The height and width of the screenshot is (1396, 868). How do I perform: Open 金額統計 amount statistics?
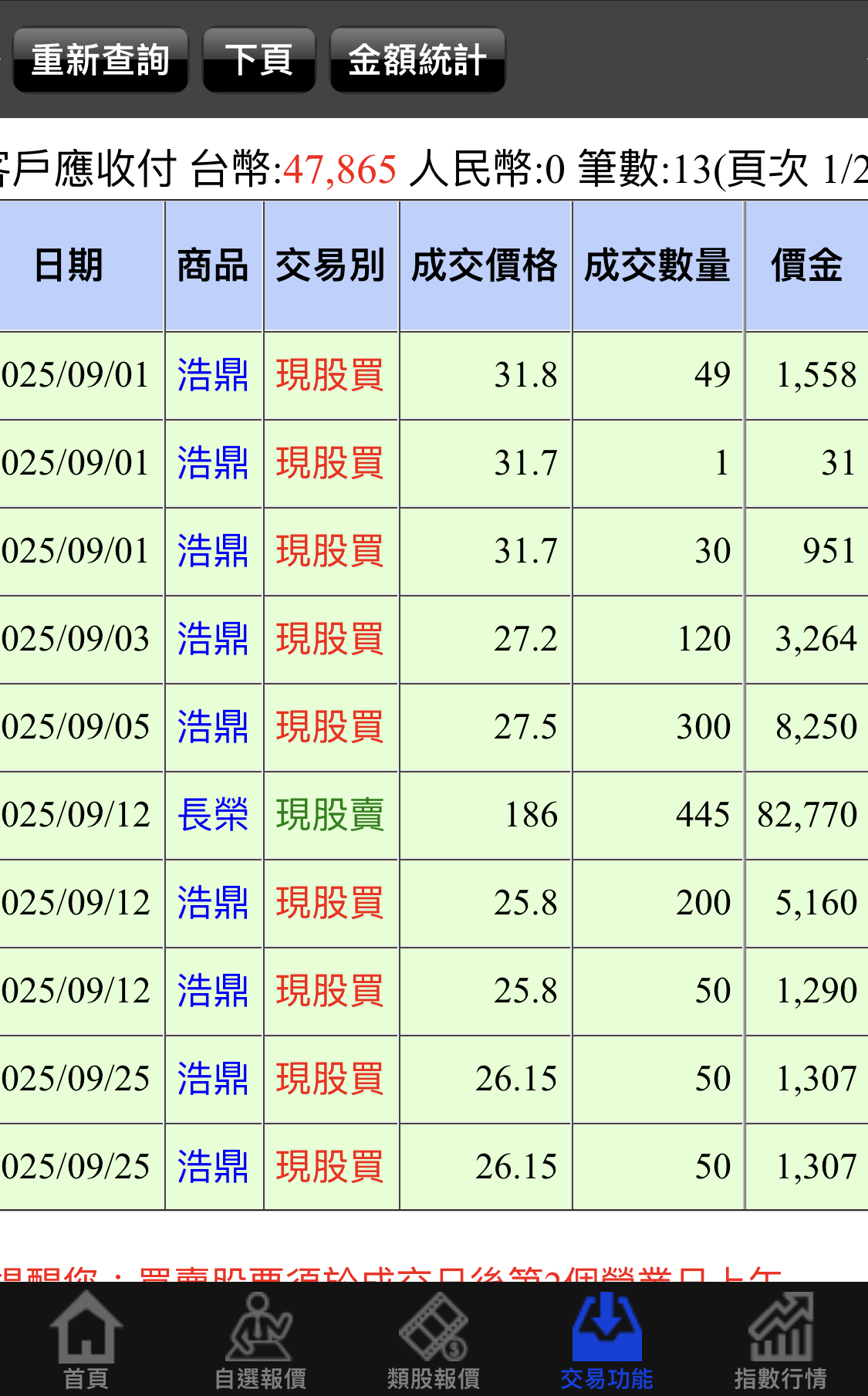[x=417, y=60]
